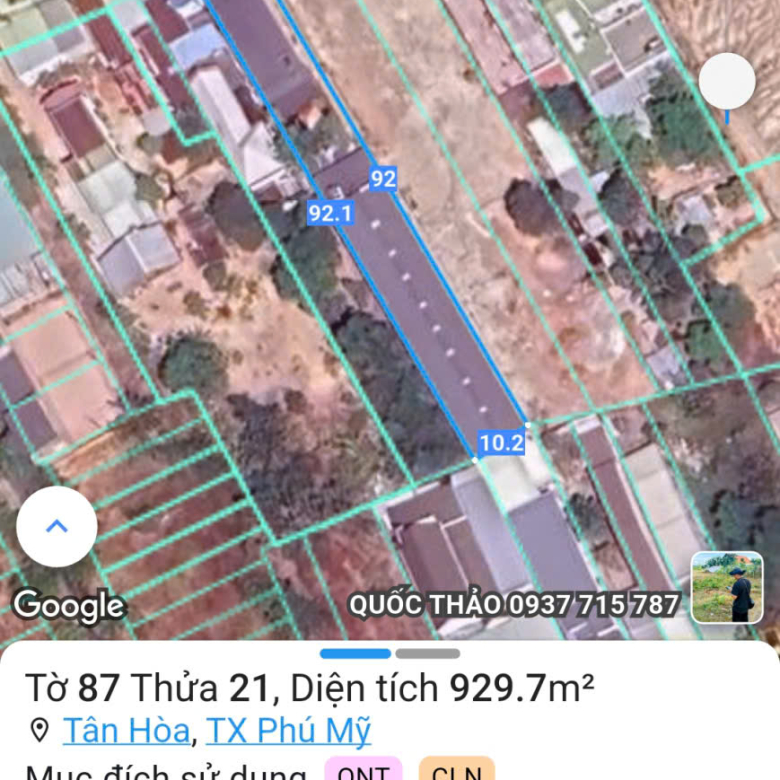Select the CLN land-use chip
Screen dimensions: 780x780
tap(456, 771)
